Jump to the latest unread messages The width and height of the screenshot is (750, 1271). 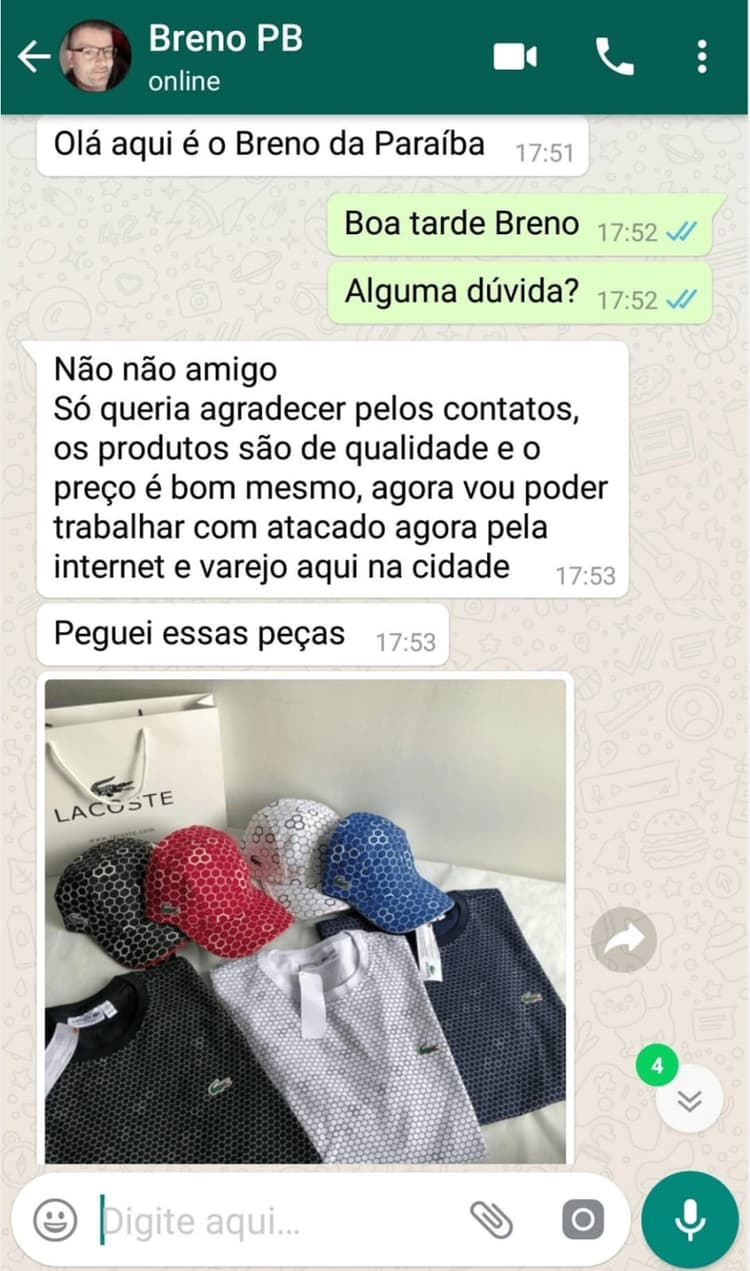689,1098
